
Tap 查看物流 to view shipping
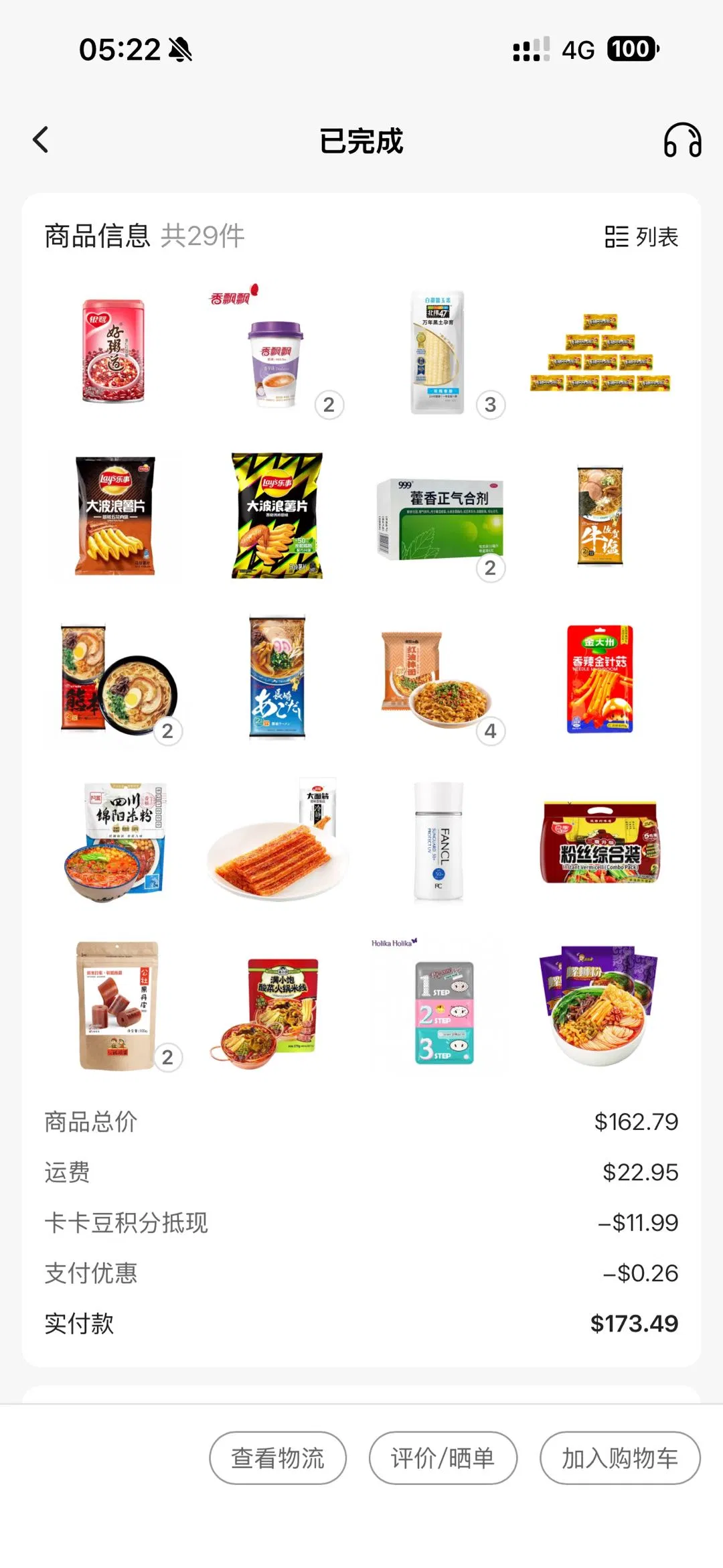click(278, 1457)
